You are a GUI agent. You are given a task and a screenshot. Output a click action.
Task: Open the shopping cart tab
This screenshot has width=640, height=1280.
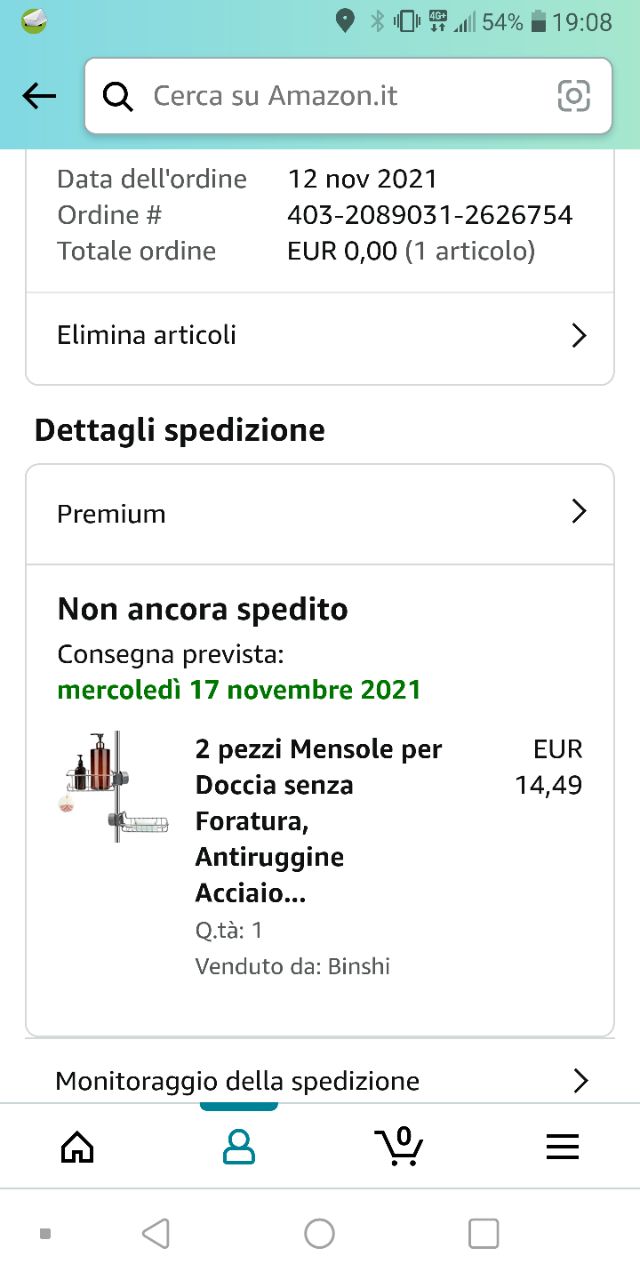(398, 1146)
